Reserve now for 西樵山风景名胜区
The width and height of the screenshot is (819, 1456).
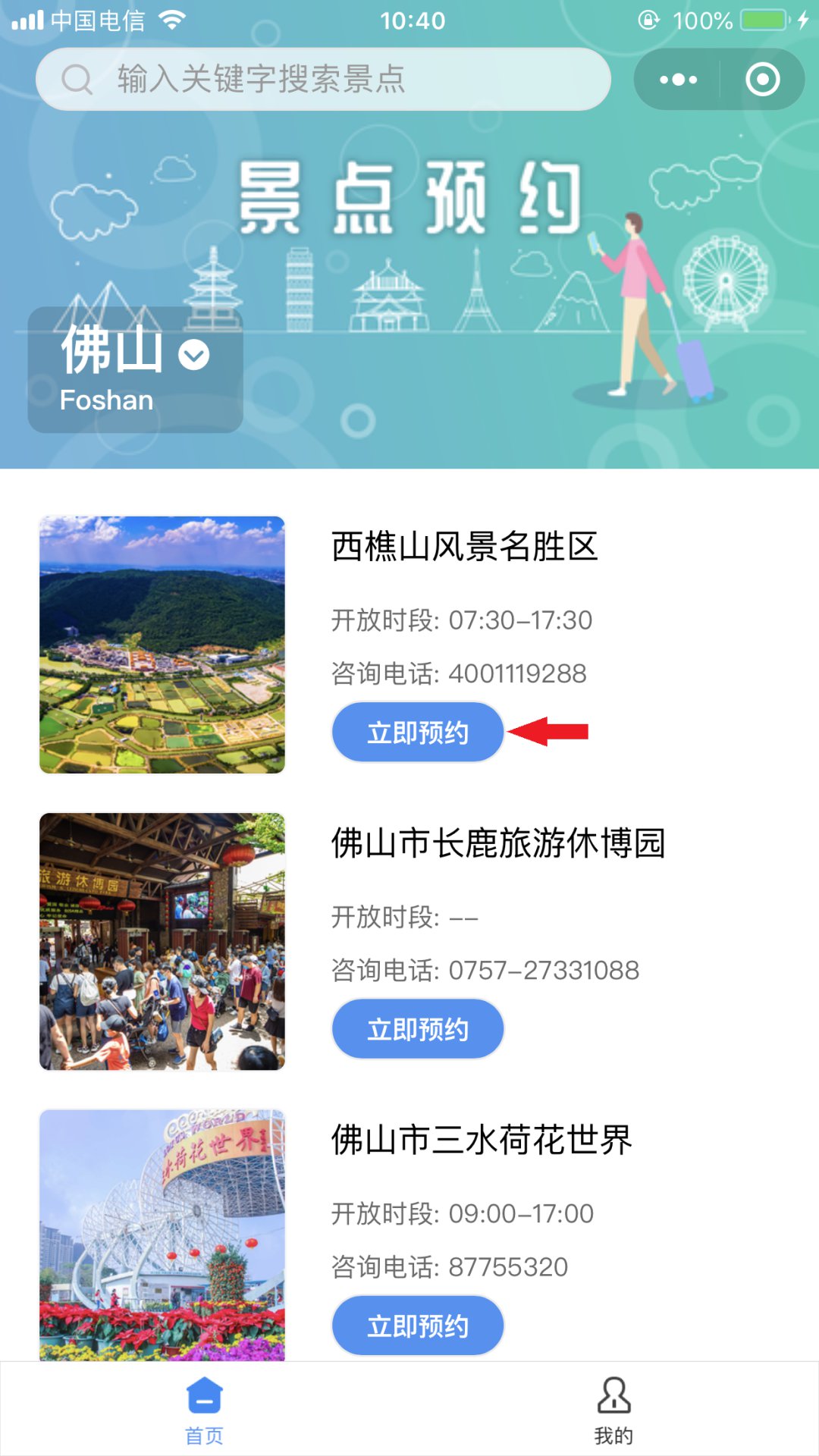coord(418,733)
